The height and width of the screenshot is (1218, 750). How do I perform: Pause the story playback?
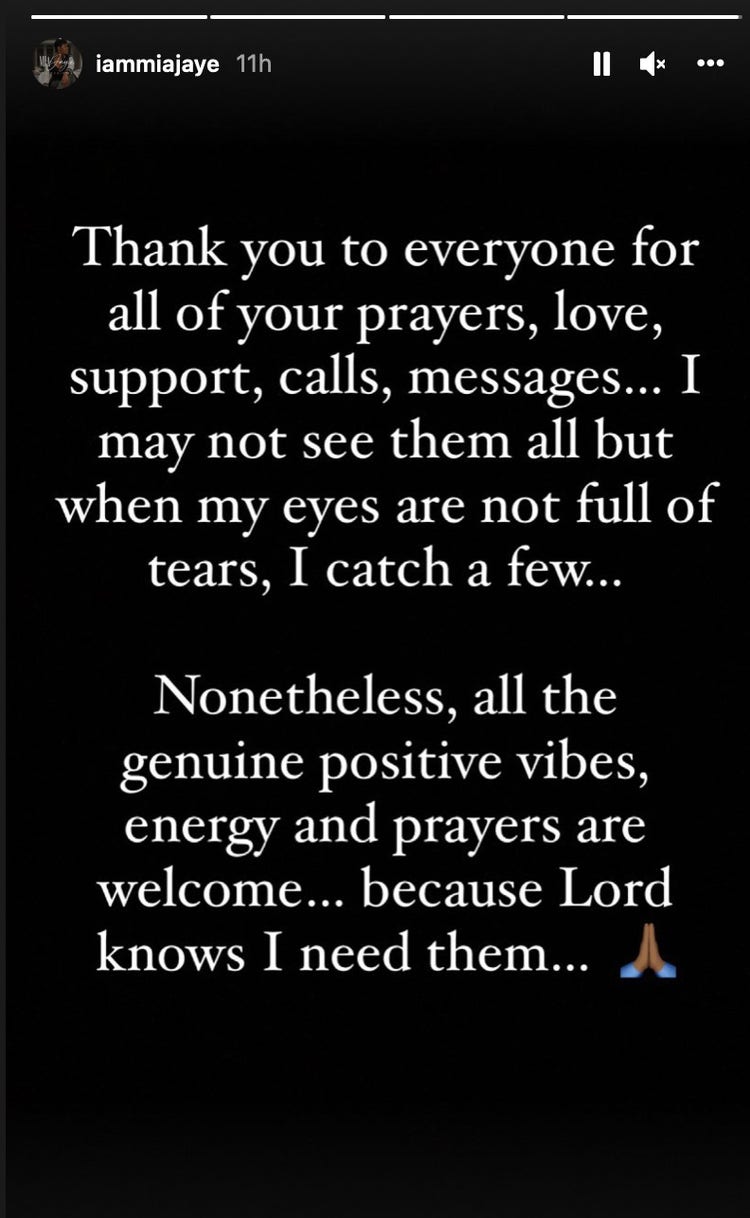pos(601,64)
